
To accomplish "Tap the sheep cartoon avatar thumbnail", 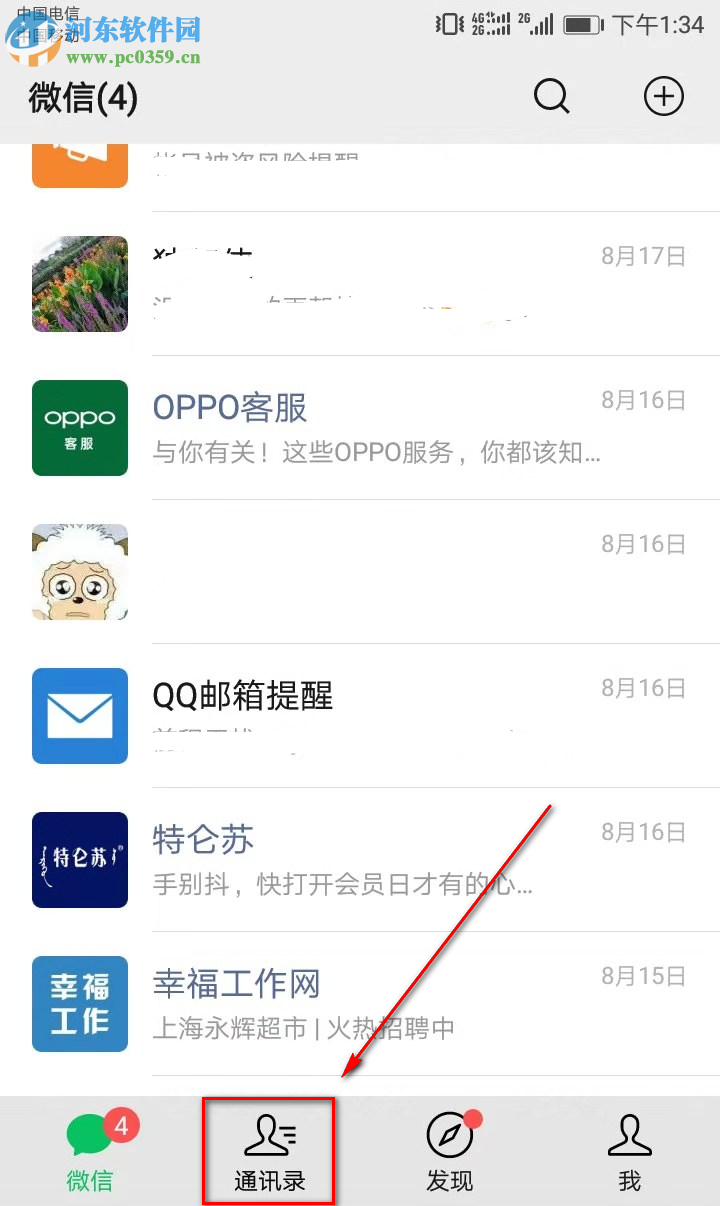I will click(80, 572).
